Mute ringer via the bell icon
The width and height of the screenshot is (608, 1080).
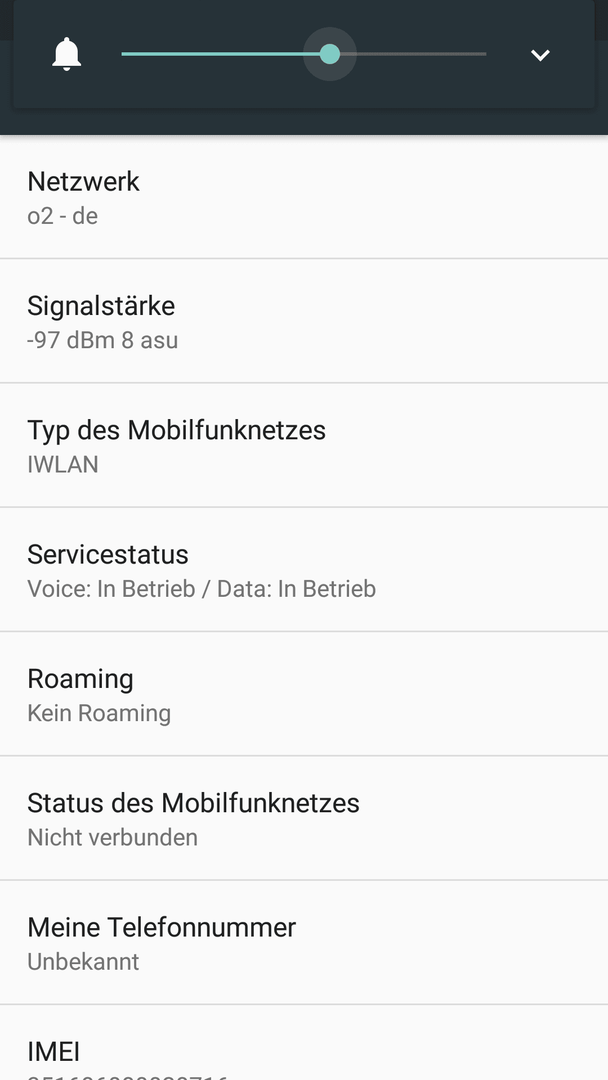(x=67, y=54)
